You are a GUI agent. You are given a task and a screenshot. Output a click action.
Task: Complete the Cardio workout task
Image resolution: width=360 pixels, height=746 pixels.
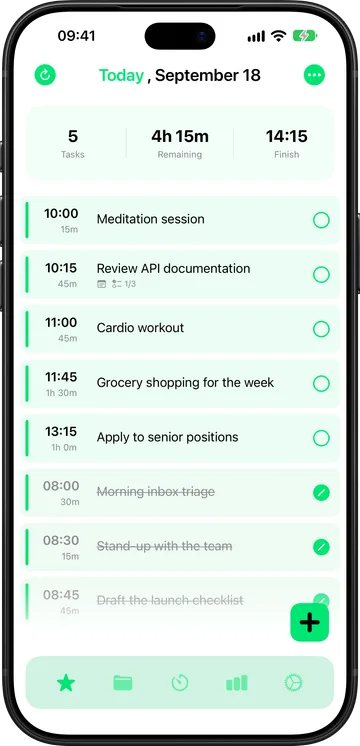(x=321, y=329)
